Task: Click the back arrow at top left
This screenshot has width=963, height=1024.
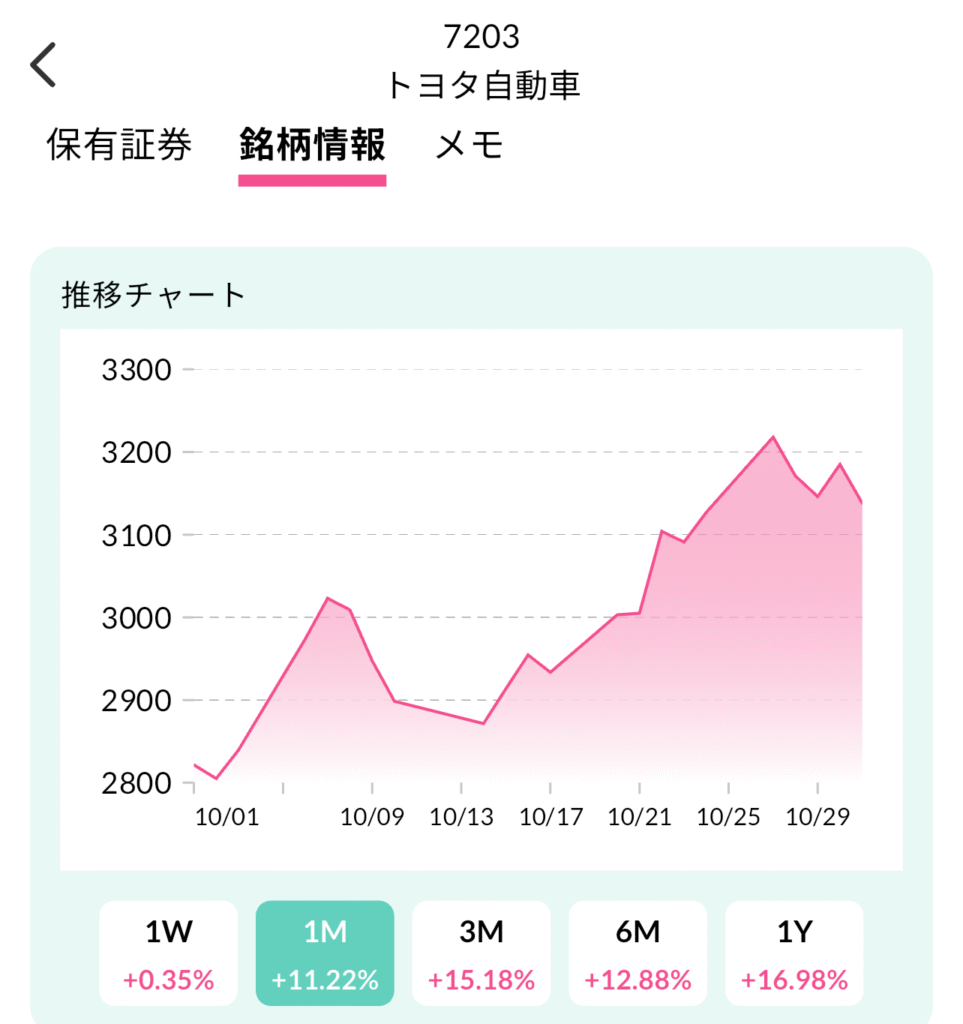Action: (x=42, y=64)
